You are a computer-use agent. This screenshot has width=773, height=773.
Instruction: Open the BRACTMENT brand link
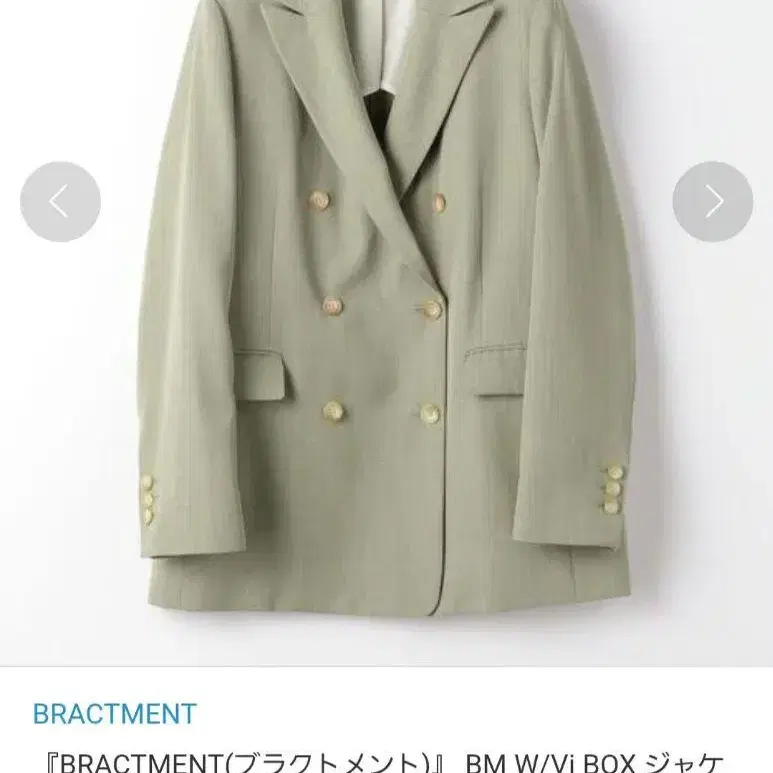(x=115, y=714)
